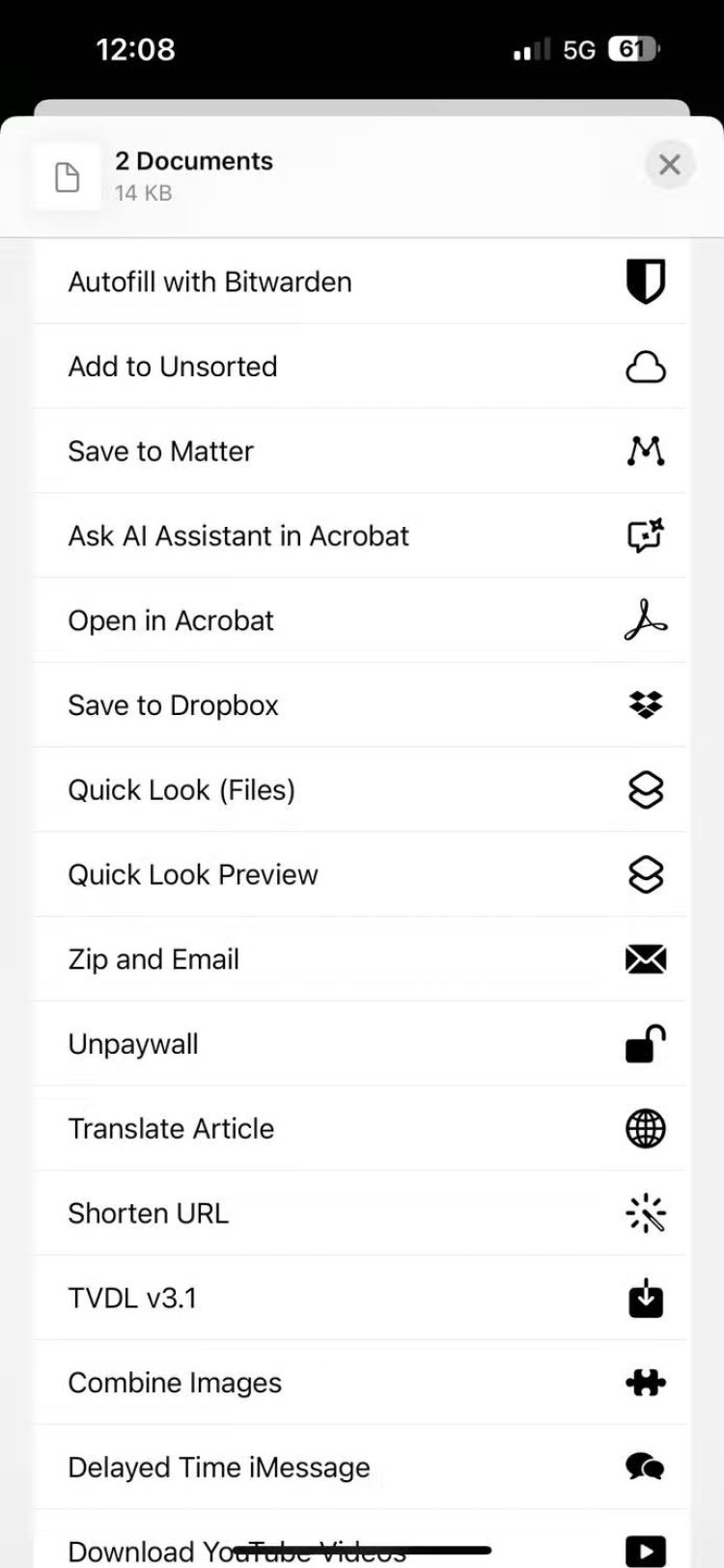Screen dimensions: 724x1568
Task: Select Autofill with Bitwarden
Action: pos(360,282)
